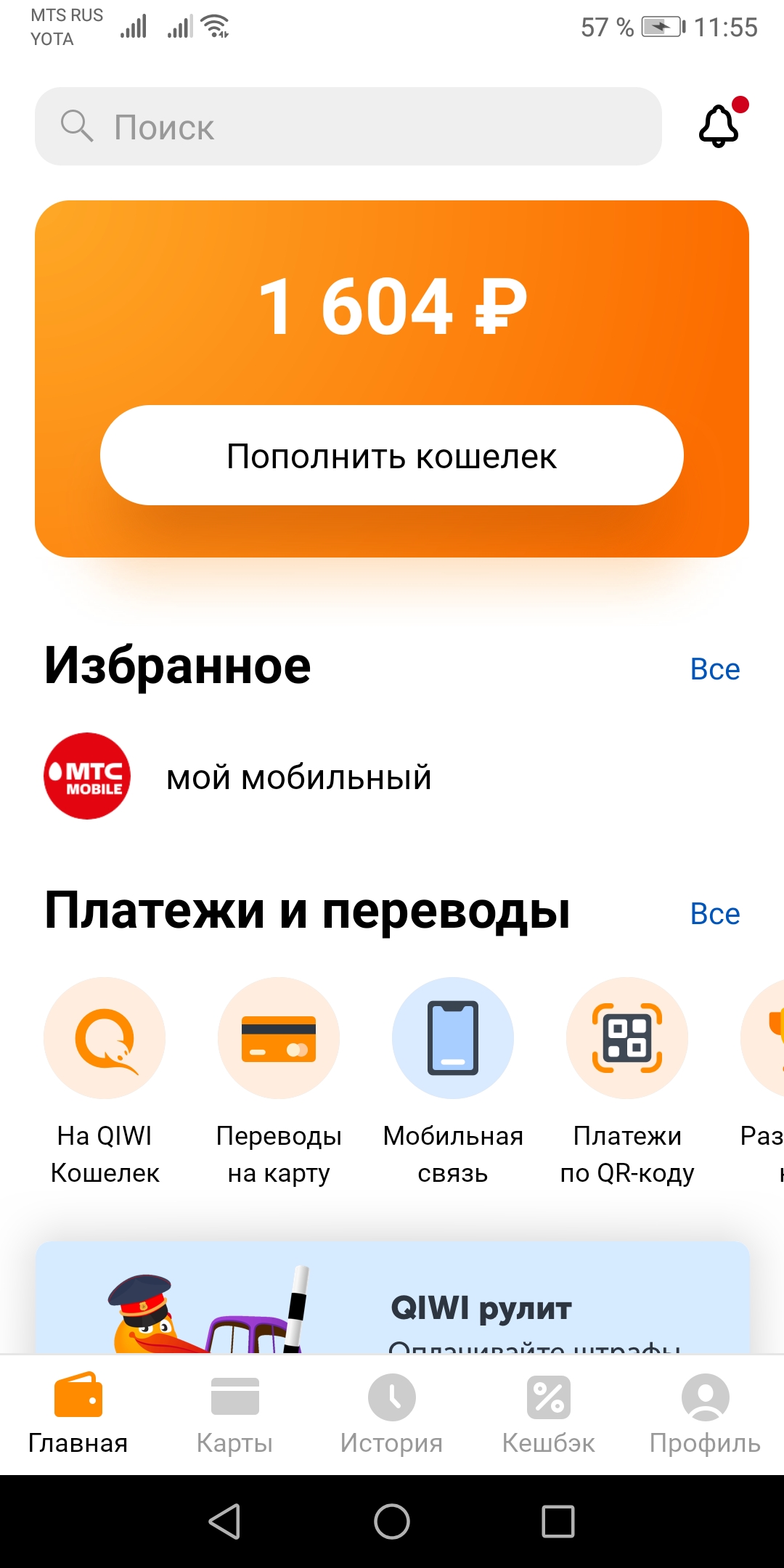Tap the Поиск search field

pos(348,126)
